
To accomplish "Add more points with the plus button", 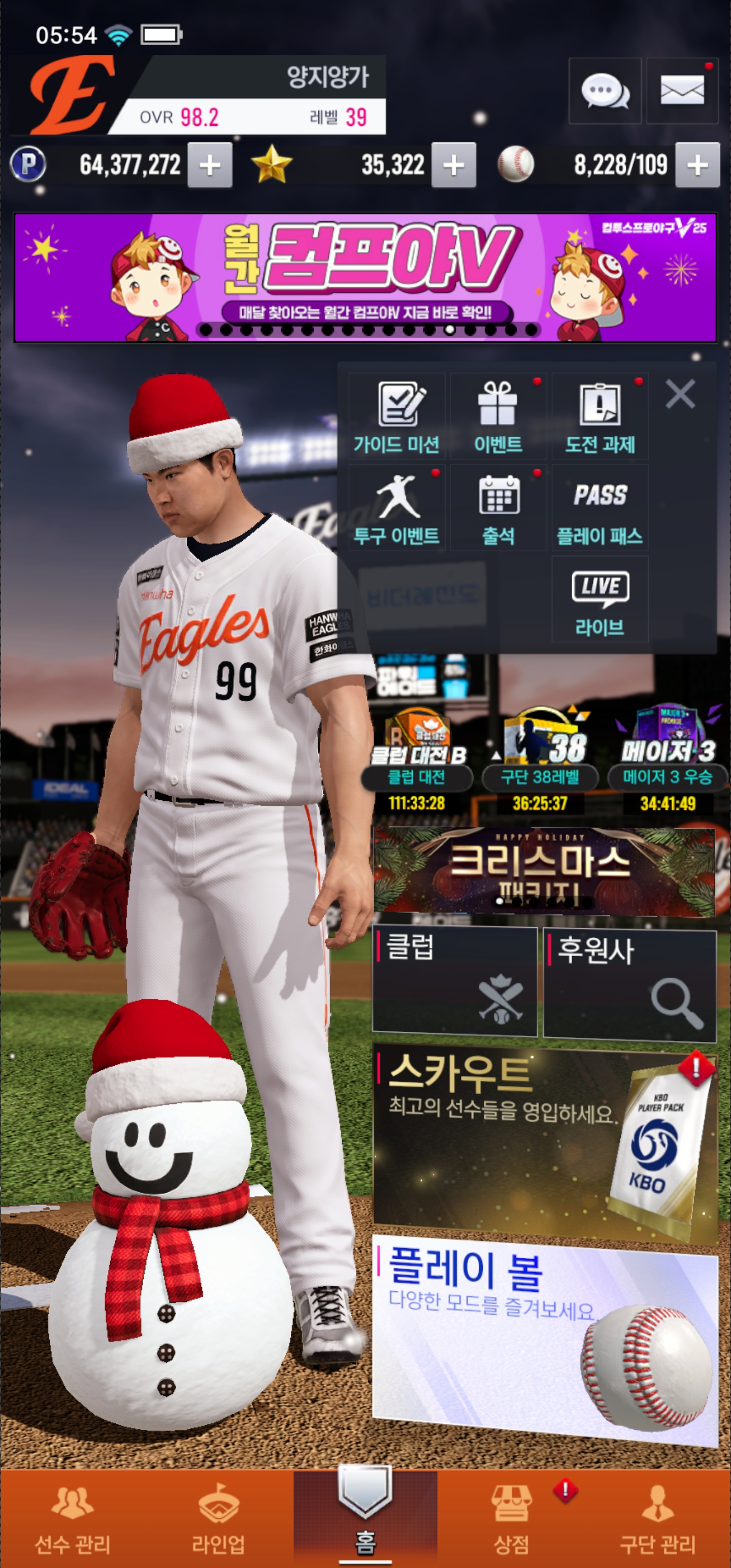I will [x=209, y=165].
